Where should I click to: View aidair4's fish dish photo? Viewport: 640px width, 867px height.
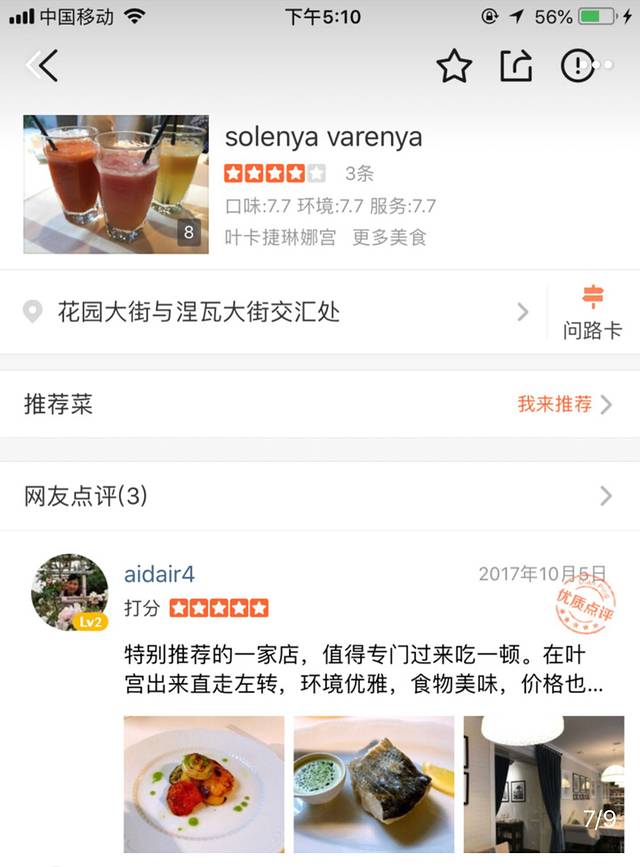tap(373, 784)
